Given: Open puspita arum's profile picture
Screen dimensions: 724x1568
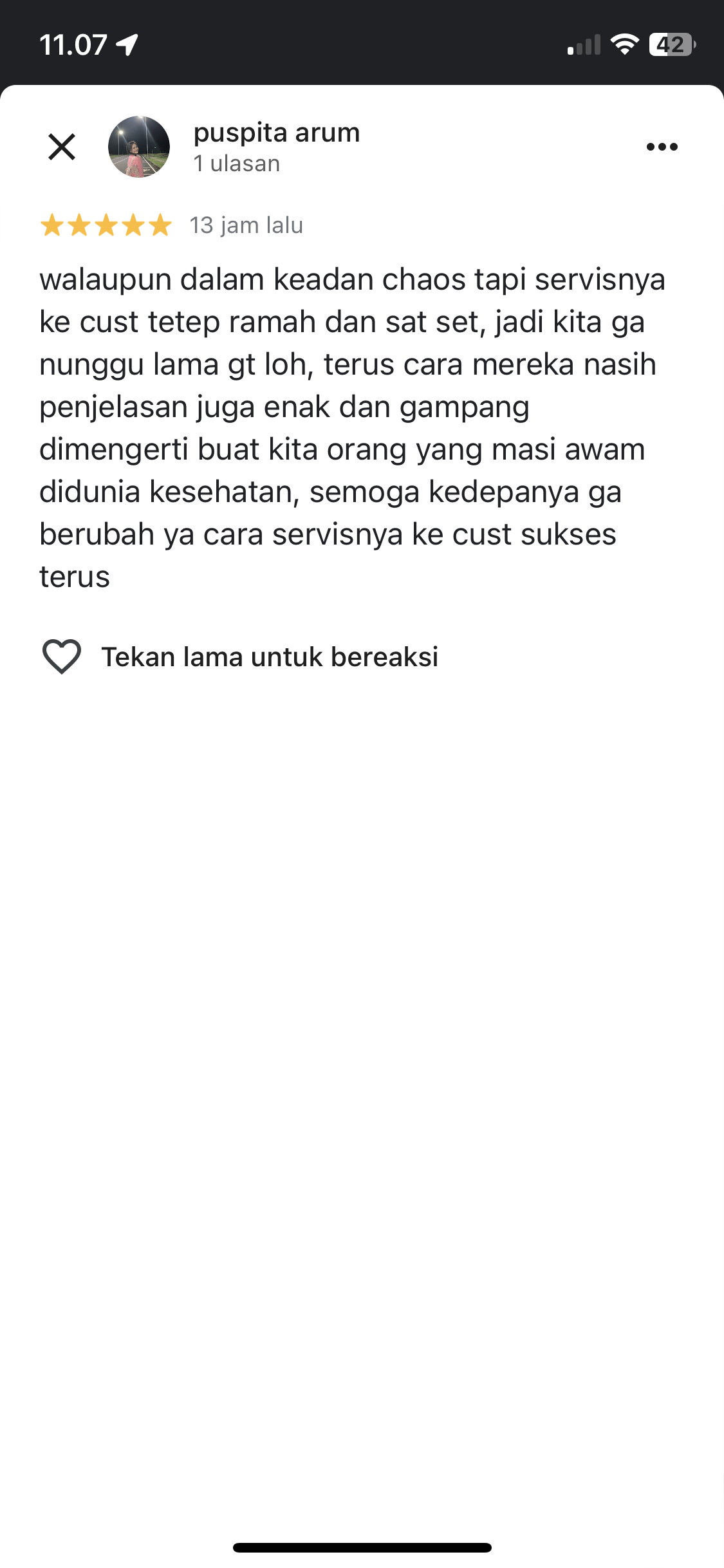Looking at the screenshot, I should [x=139, y=147].
